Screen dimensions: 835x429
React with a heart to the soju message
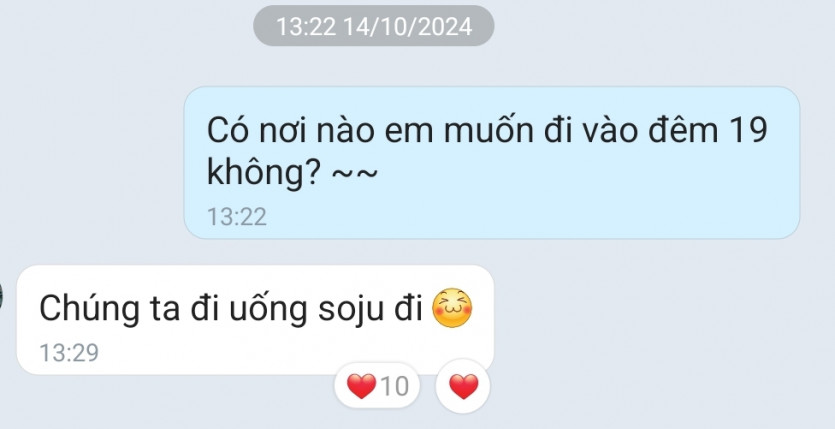(463, 386)
